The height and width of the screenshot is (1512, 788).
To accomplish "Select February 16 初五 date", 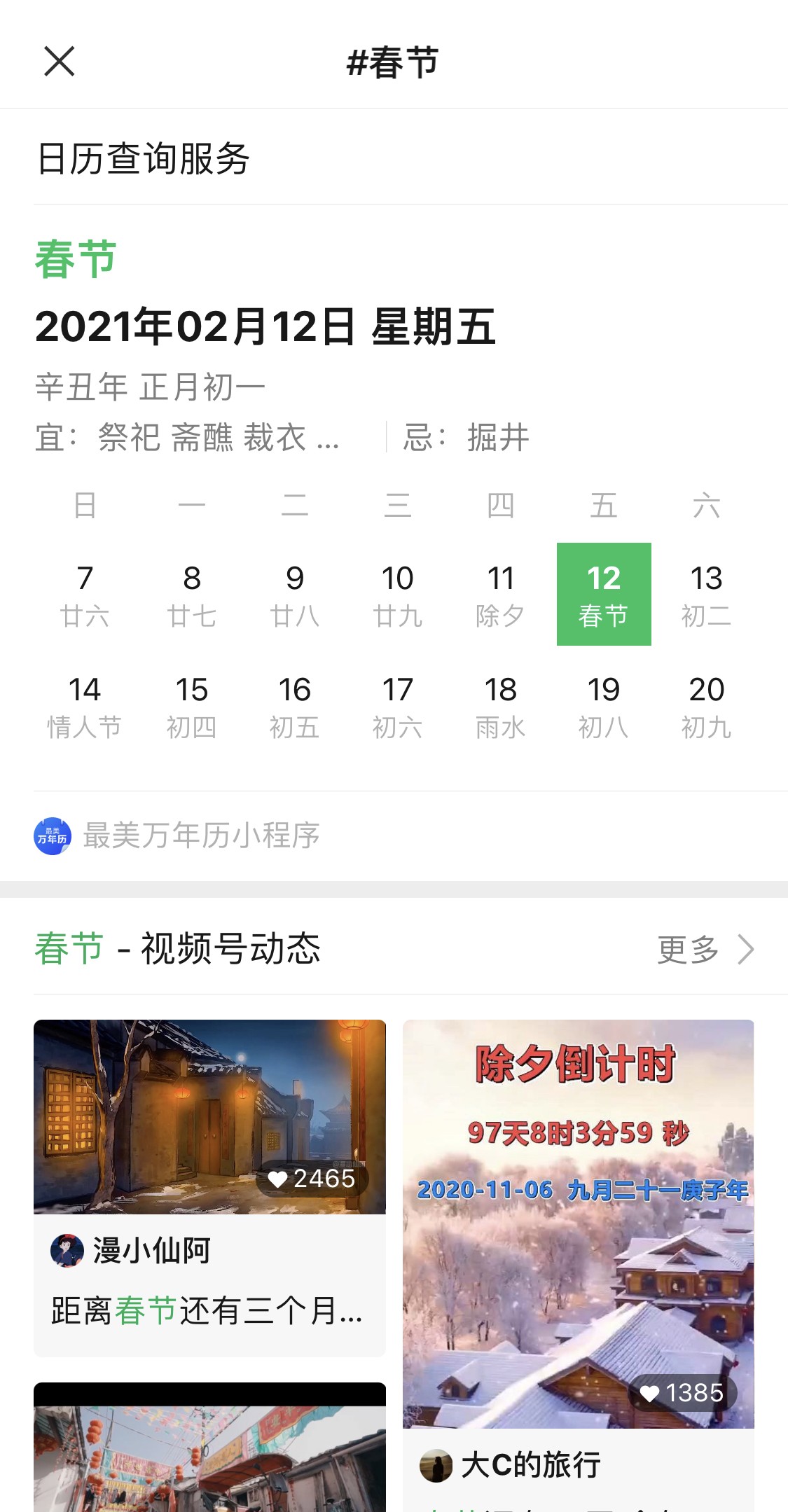I will [294, 706].
